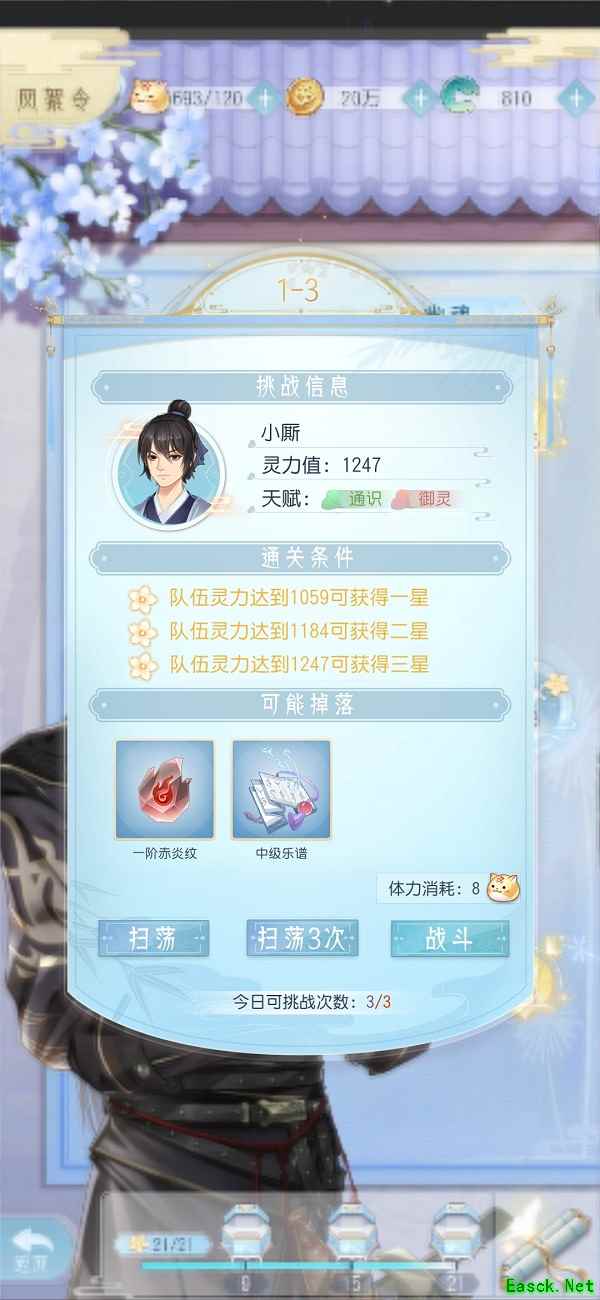Add stamina with the plus beside 120

tap(264, 98)
